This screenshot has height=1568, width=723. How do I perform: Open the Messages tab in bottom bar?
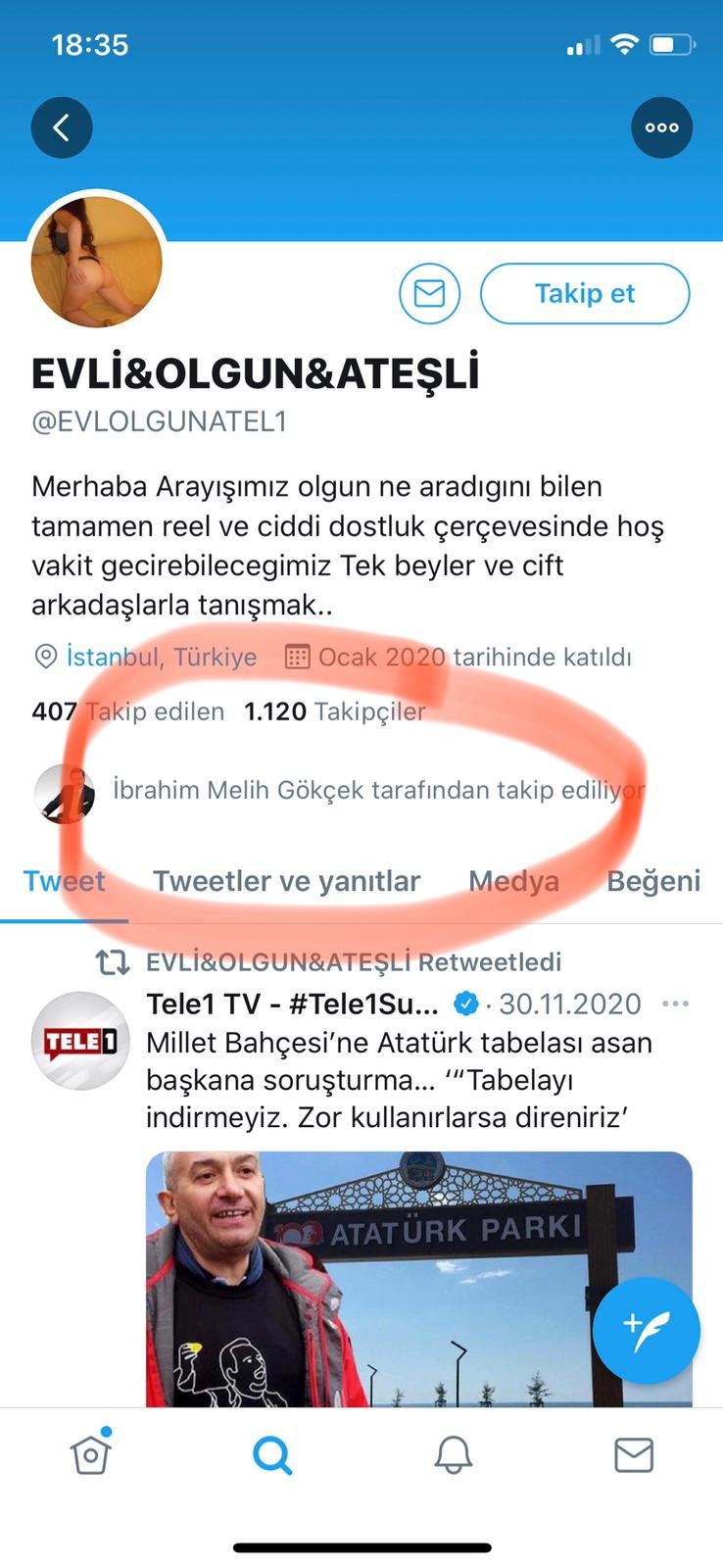(x=634, y=1455)
